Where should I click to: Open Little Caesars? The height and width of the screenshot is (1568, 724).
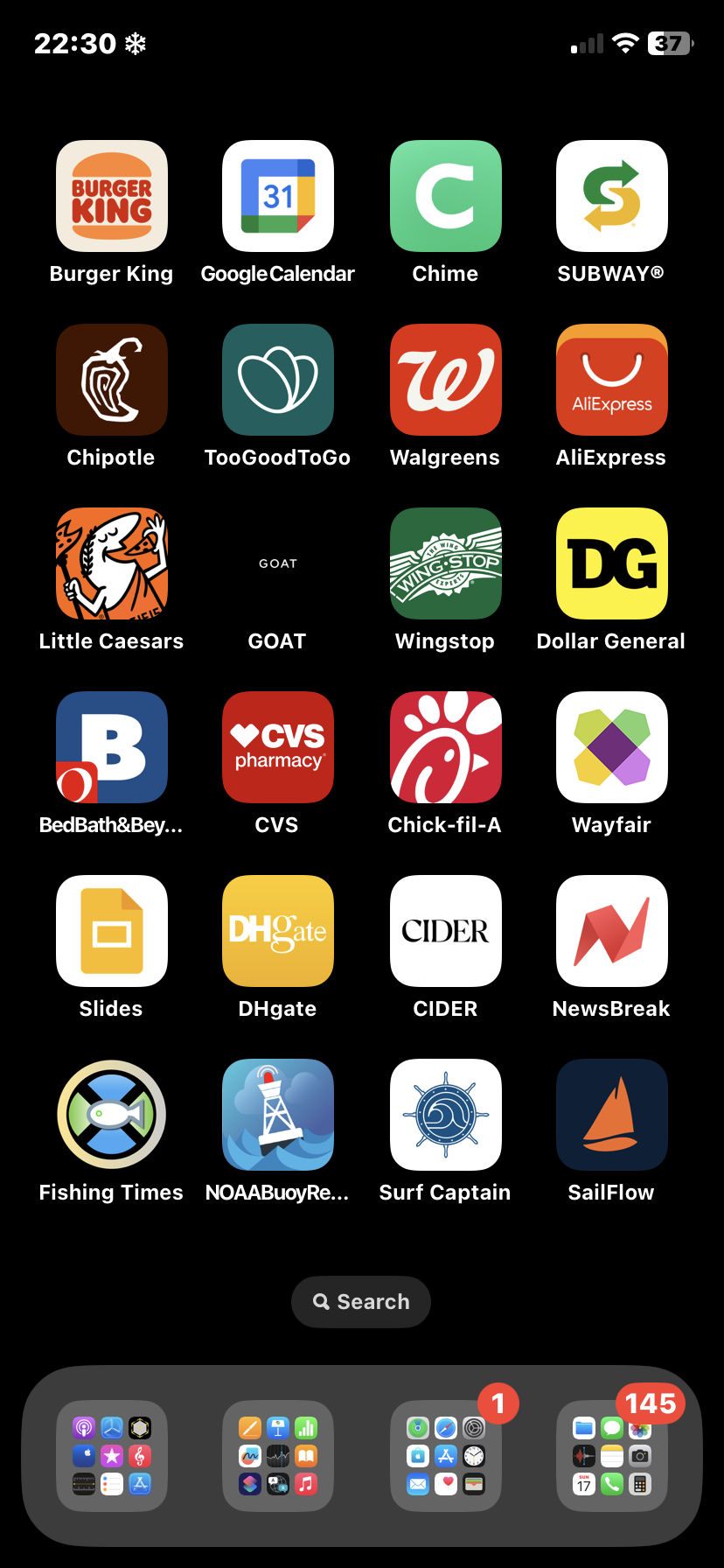112,563
